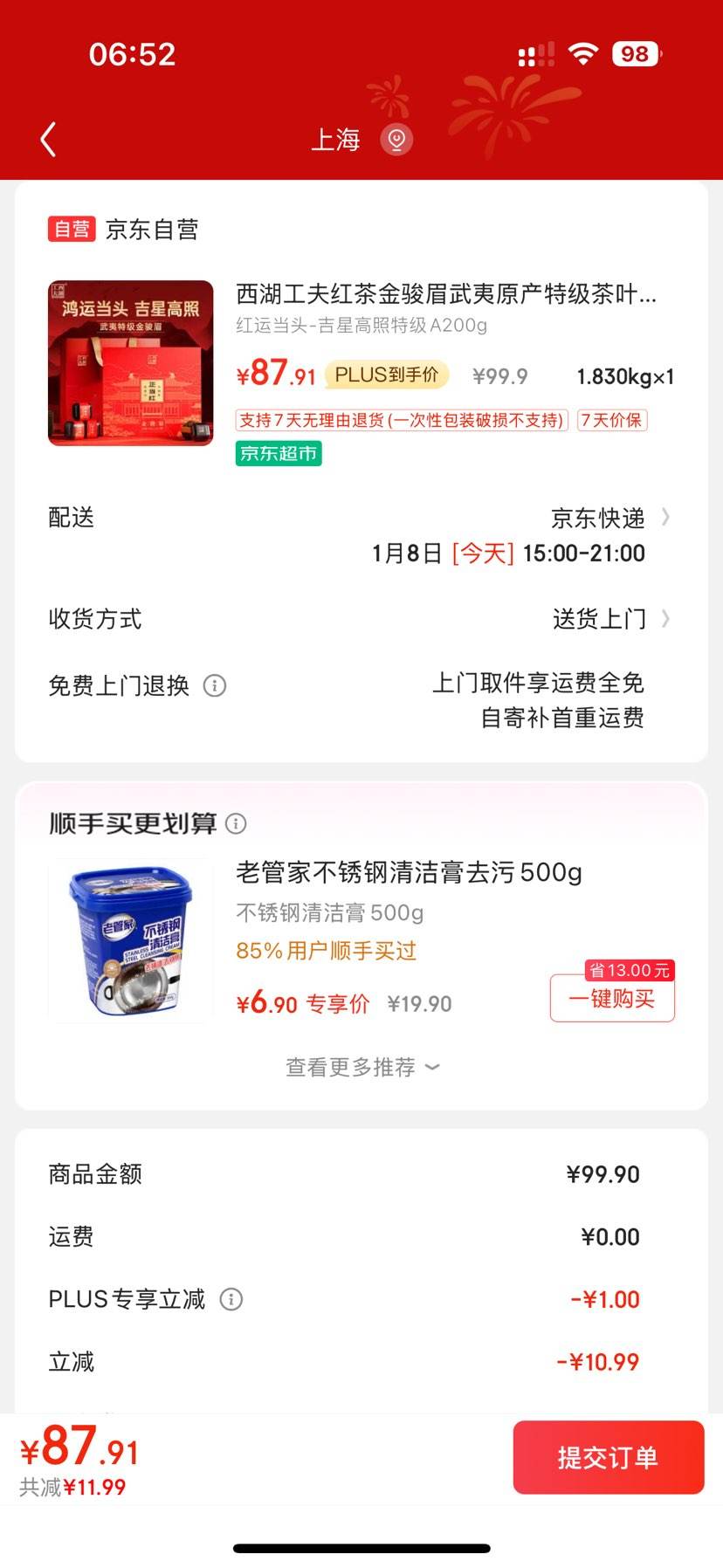Open the 收货方式 chevron for 送货上门

point(665,619)
